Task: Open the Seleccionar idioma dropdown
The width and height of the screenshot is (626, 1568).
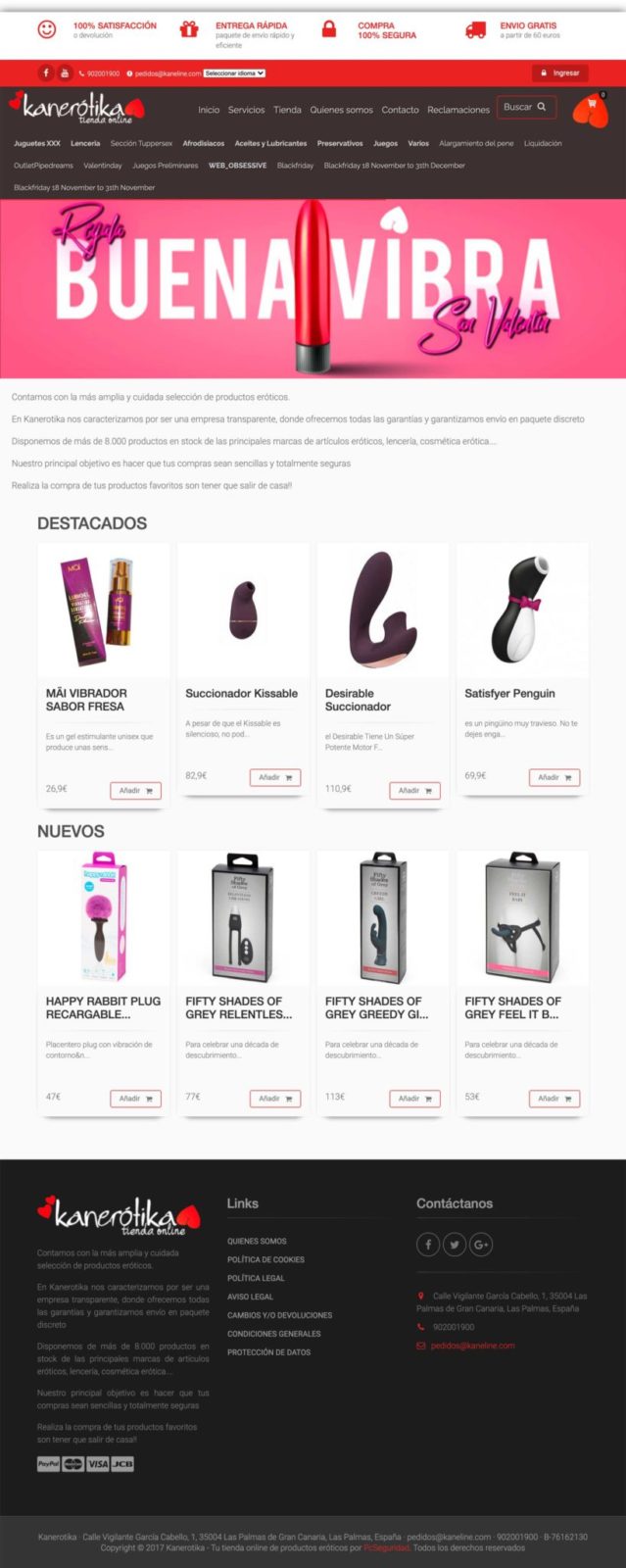Action: coord(234,73)
